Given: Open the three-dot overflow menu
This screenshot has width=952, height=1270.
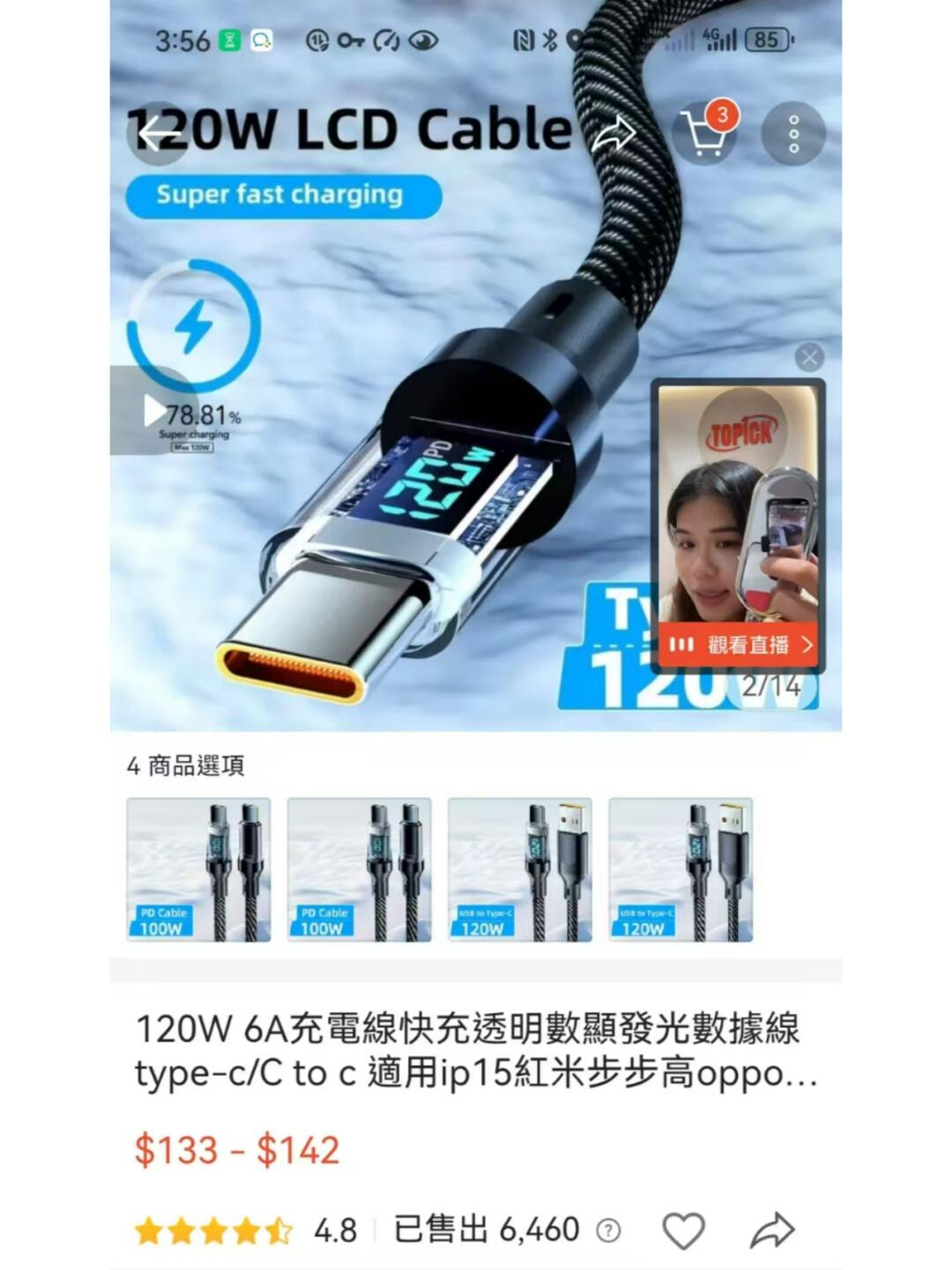Looking at the screenshot, I should (x=793, y=134).
